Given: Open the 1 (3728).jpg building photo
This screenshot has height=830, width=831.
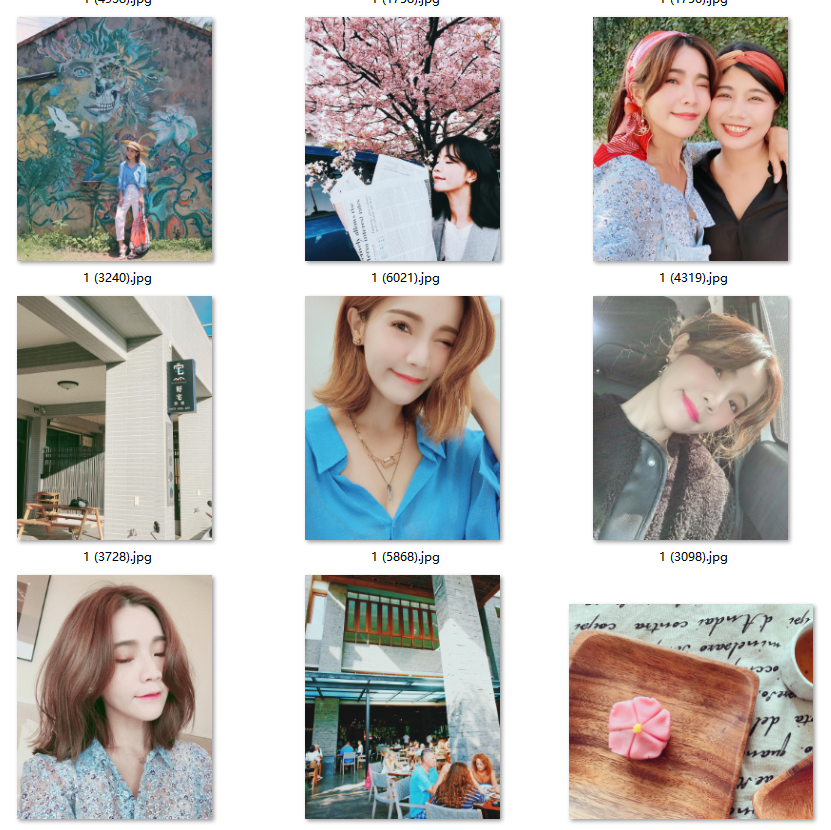Looking at the screenshot, I should pos(115,418).
